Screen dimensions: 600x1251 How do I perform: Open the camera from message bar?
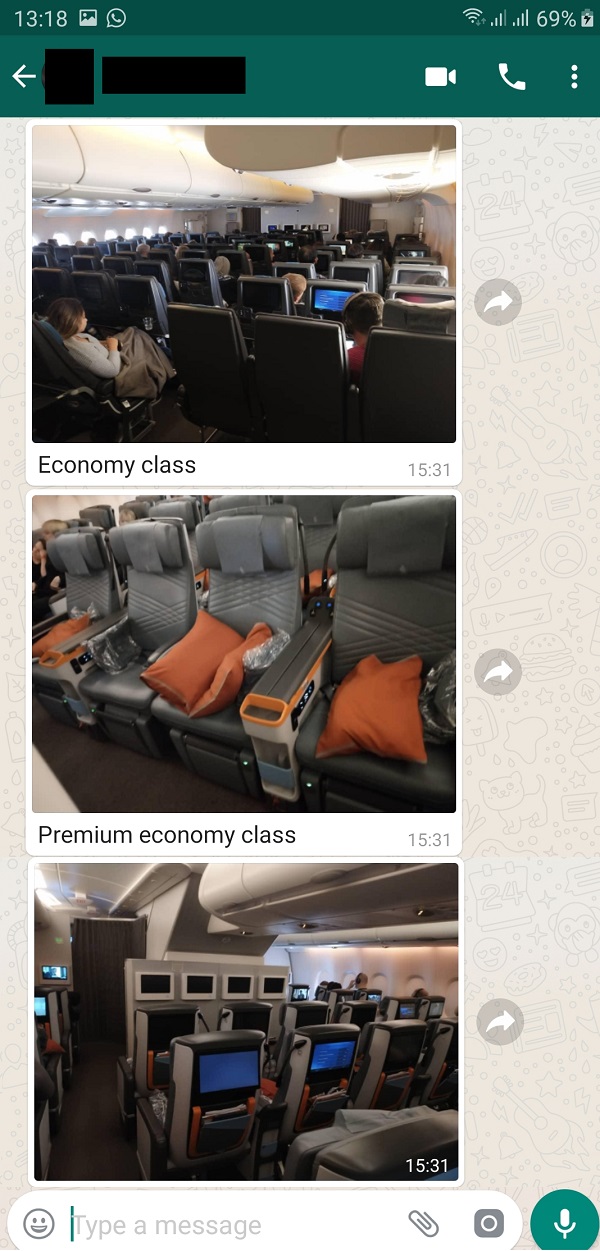click(x=488, y=1223)
